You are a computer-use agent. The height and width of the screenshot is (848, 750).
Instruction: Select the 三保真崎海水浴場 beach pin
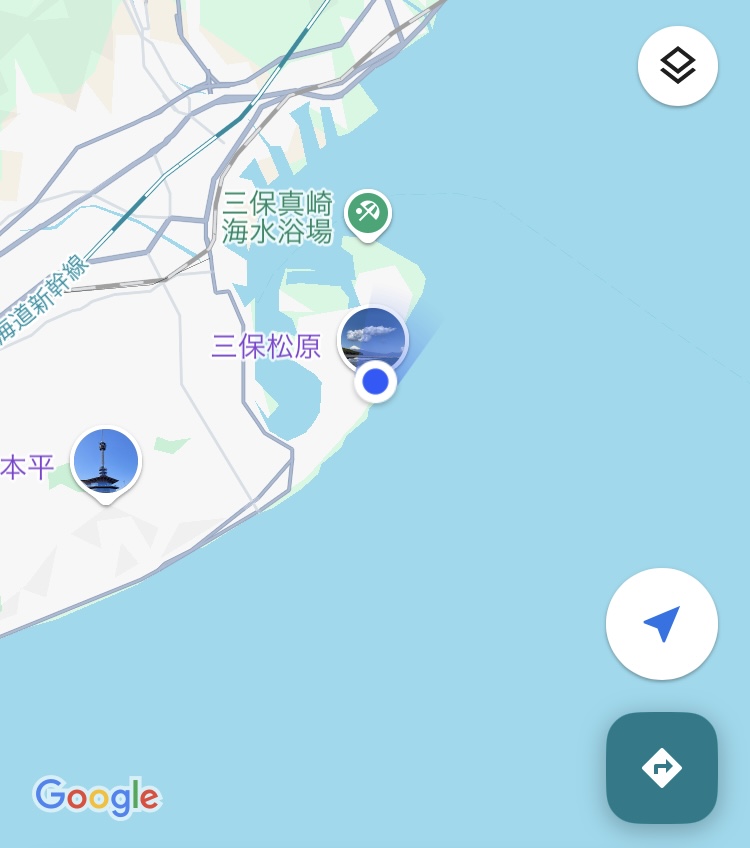point(368,213)
